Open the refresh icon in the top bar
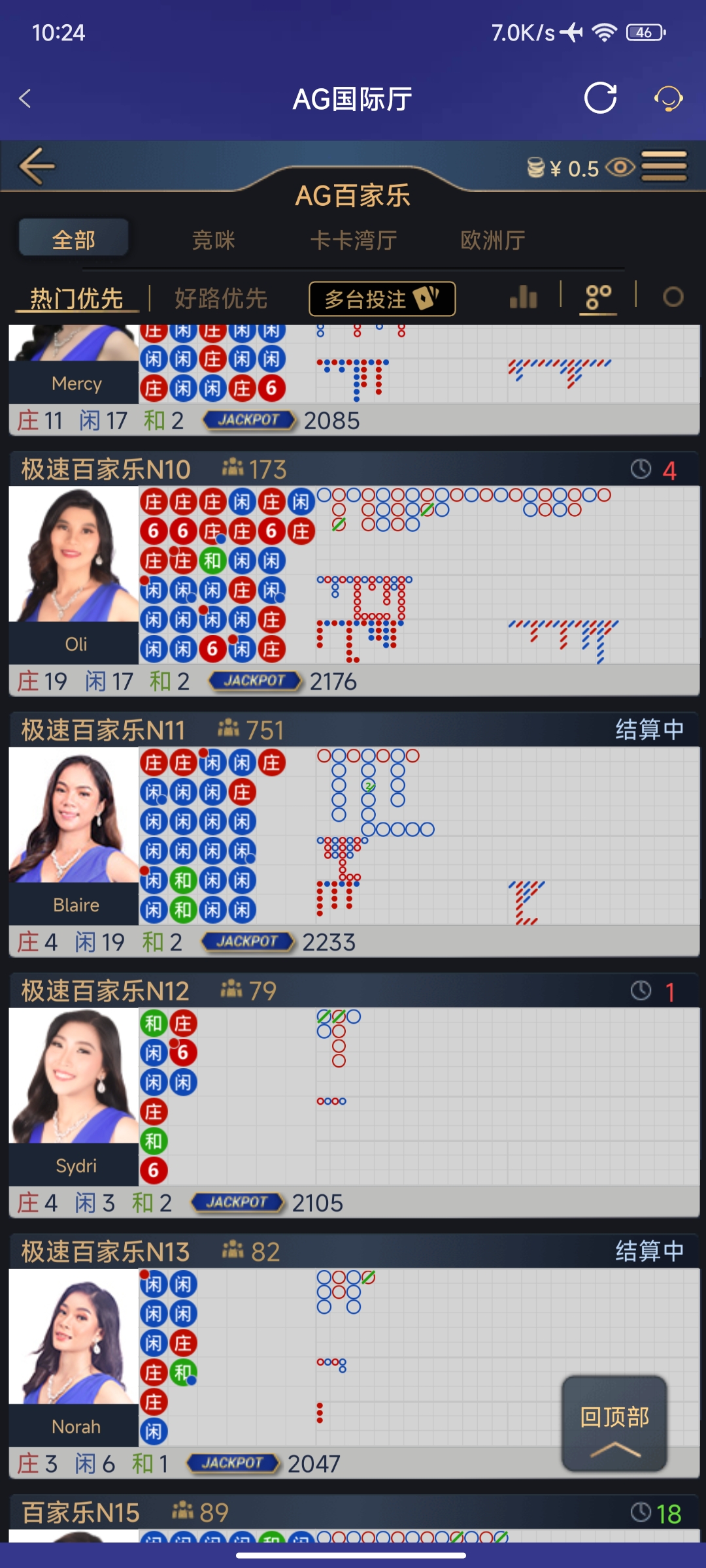 (x=600, y=98)
